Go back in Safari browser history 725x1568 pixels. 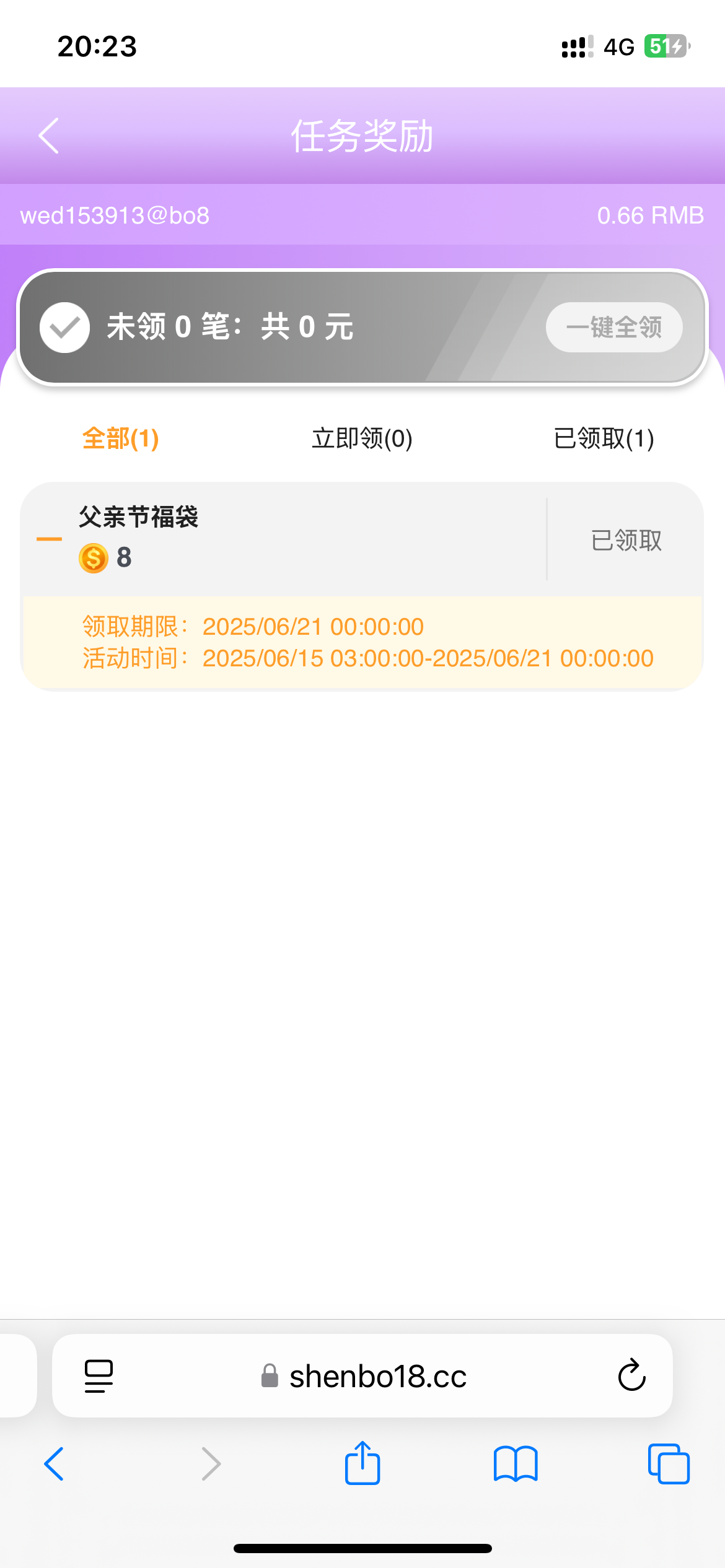tap(54, 1464)
